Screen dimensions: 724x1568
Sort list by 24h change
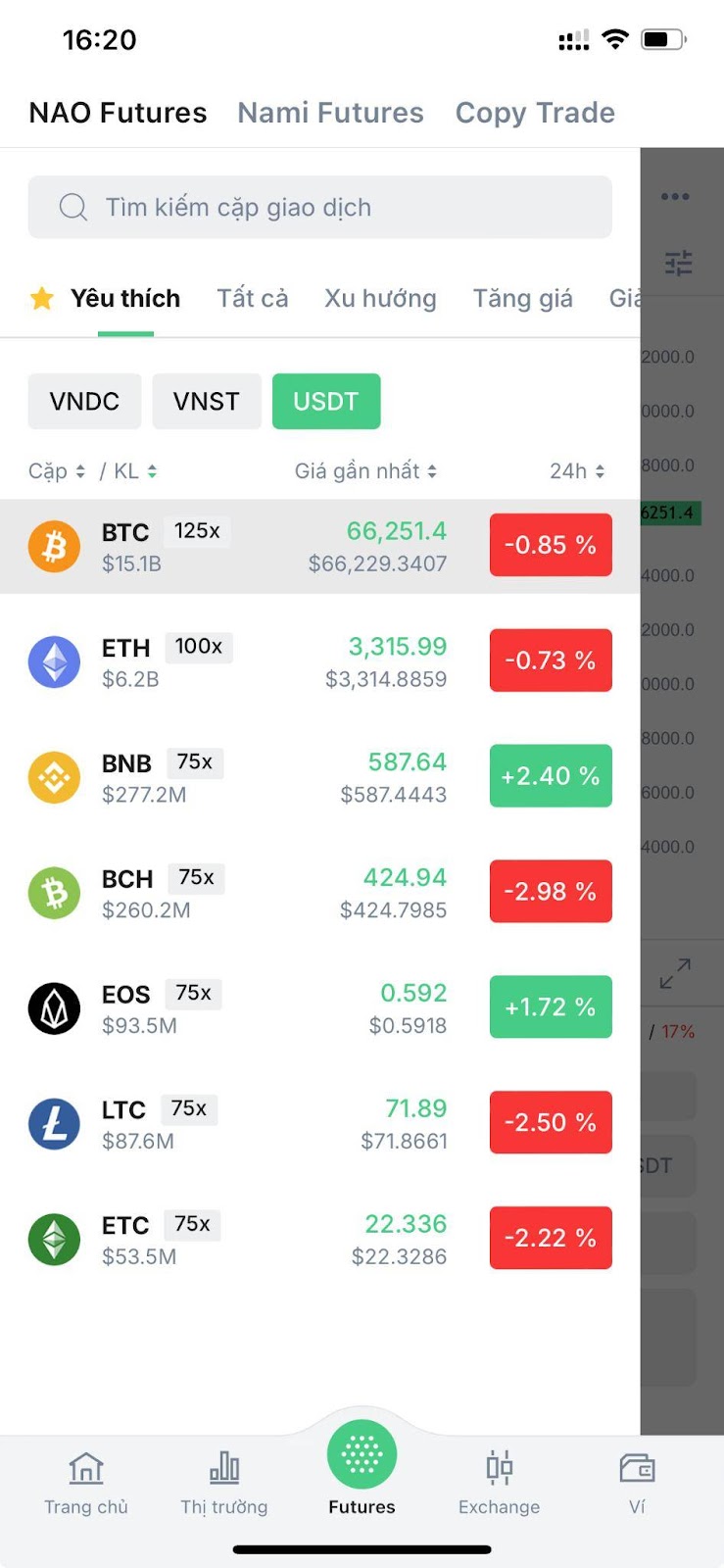[576, 471]
